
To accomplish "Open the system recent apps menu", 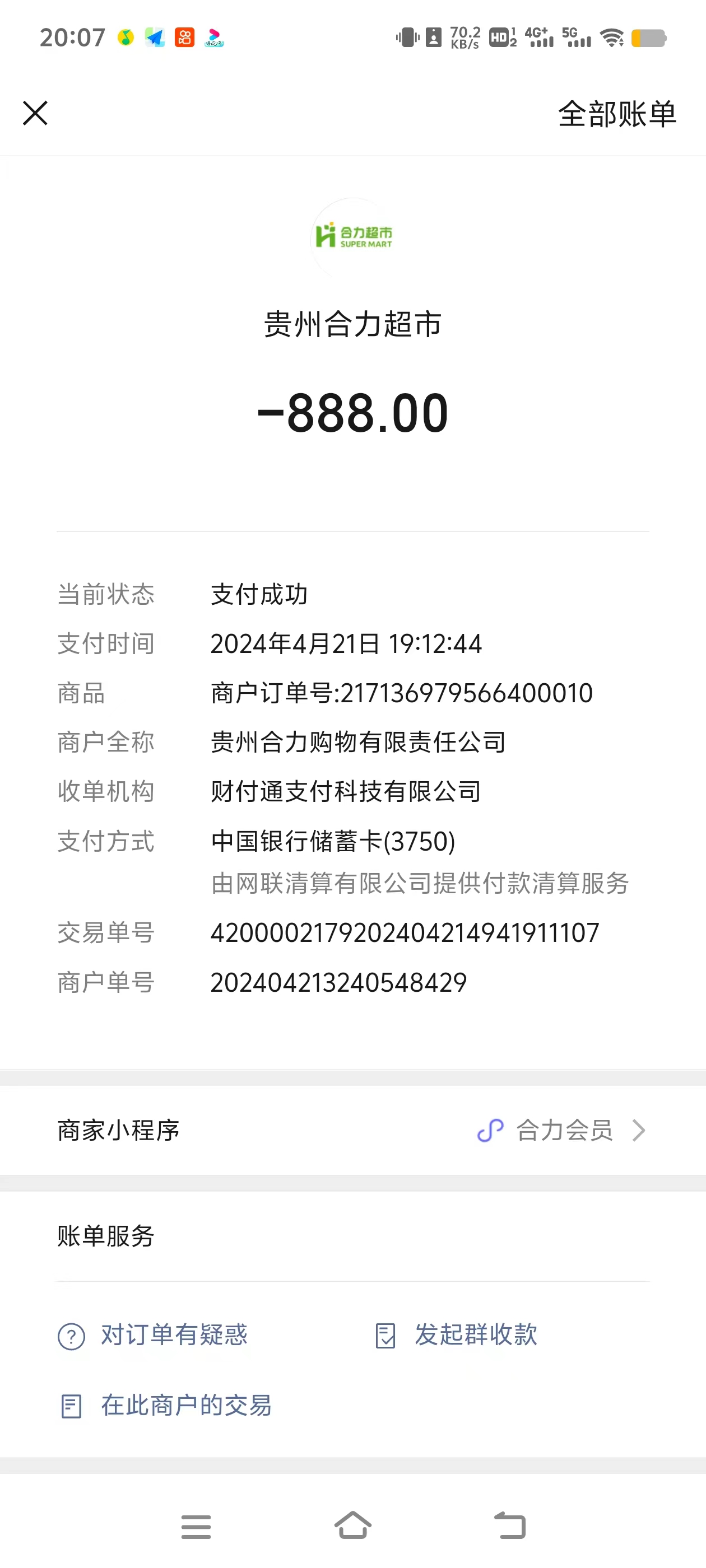I will pos(196,1527).
